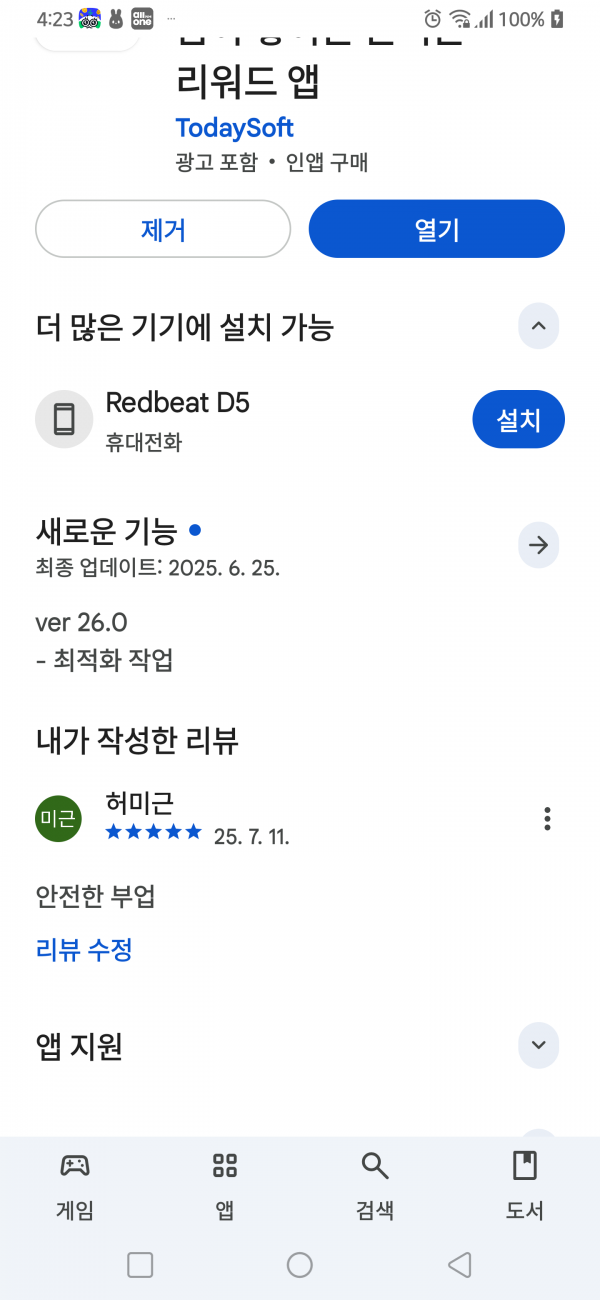Select the 도서 tab
Image resolution: width=600 pixels, height=1300 pixels.
pos(525,1186)
